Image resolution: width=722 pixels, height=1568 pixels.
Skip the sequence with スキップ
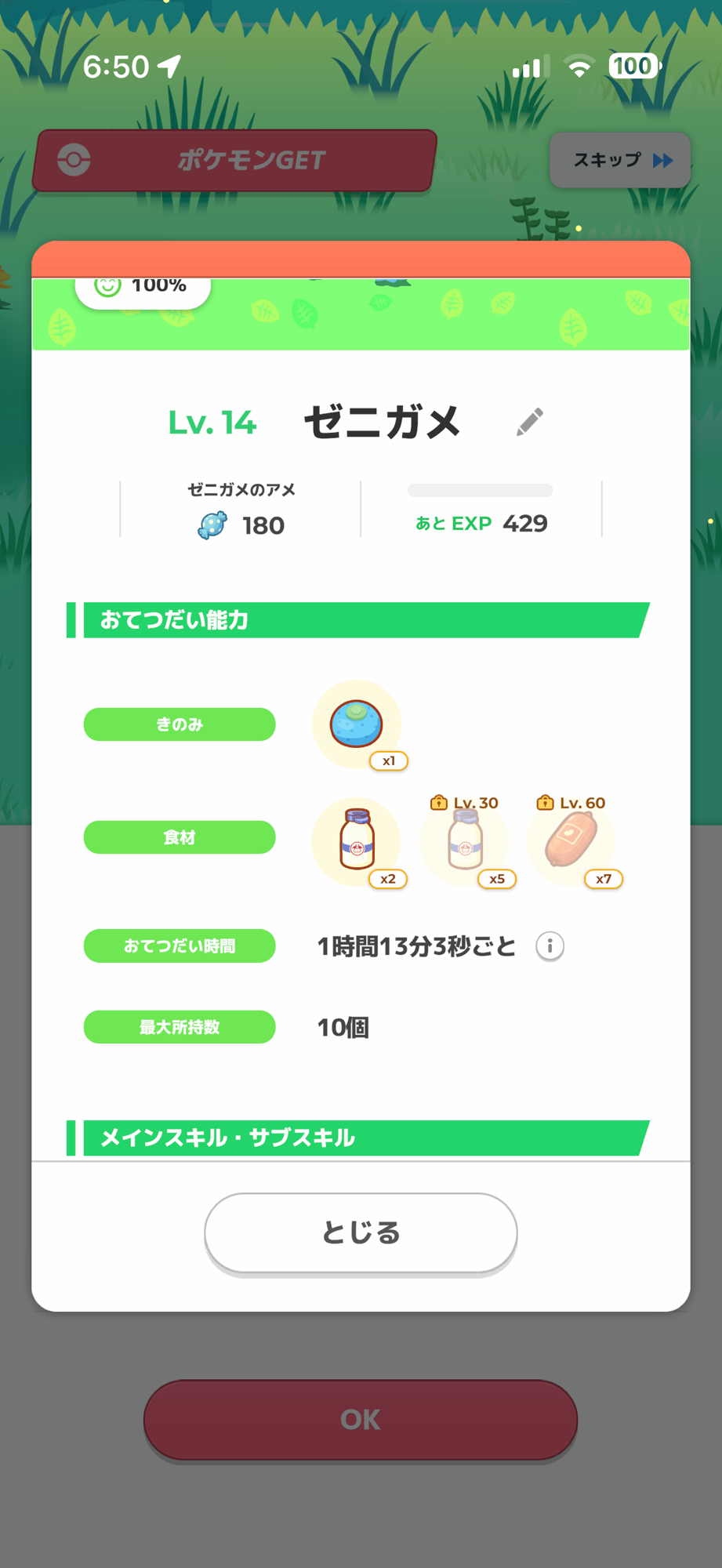pos(620,160)
